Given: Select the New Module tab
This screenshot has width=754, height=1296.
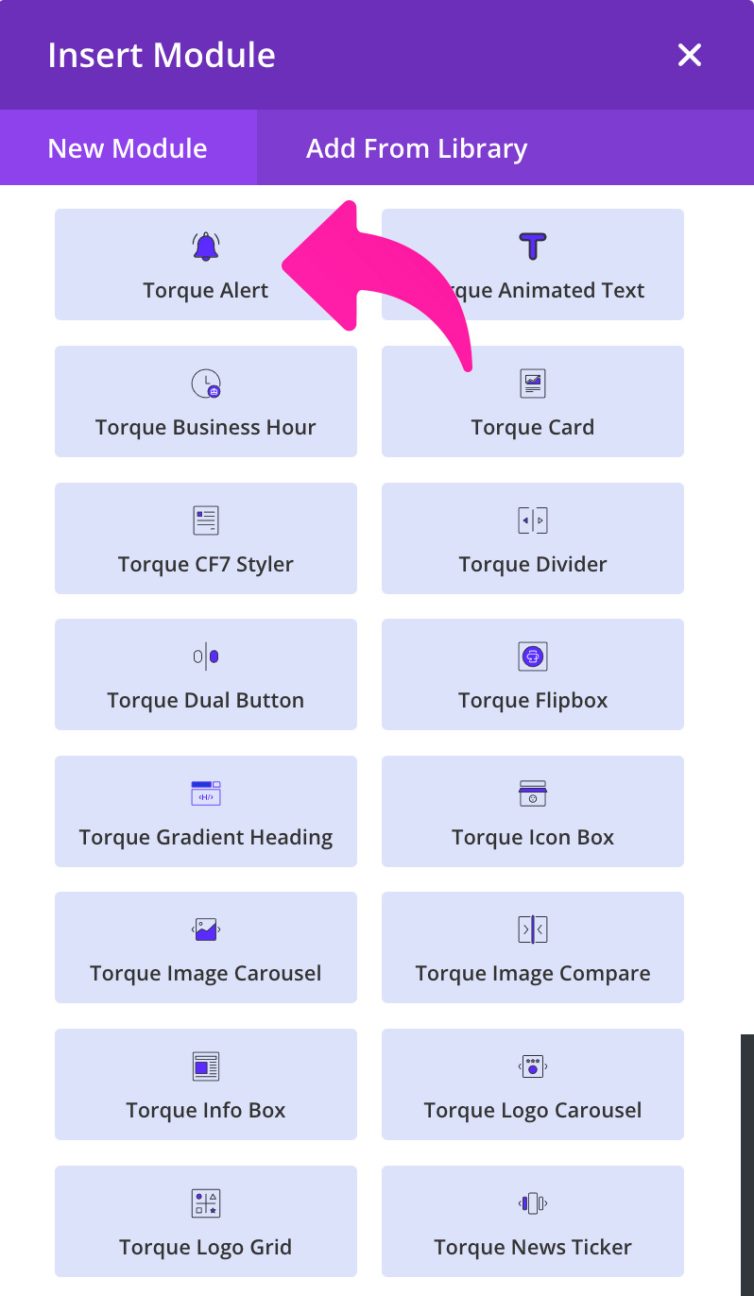Looking at the screenshot, I should tap(126, 148).
